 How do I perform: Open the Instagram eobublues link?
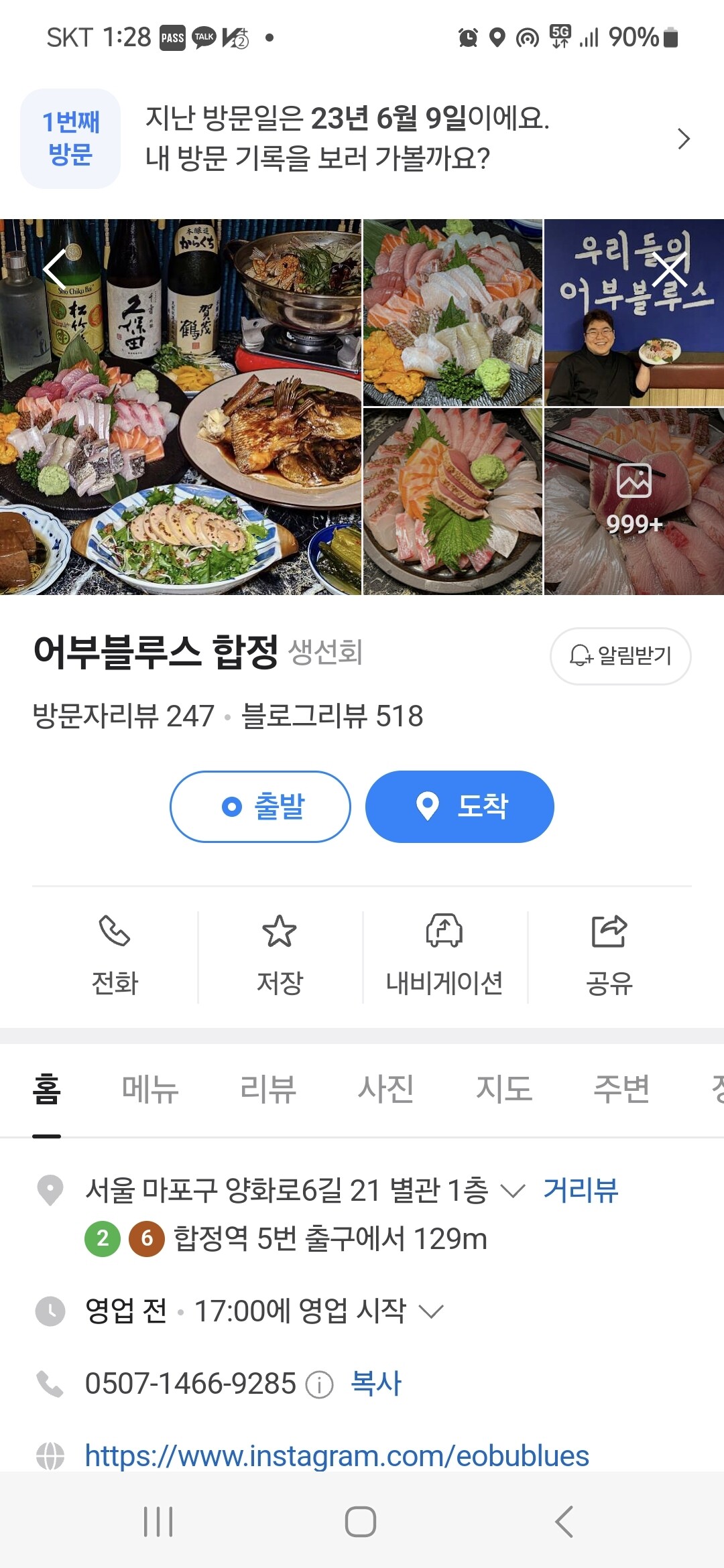[x=337, y=1456]
